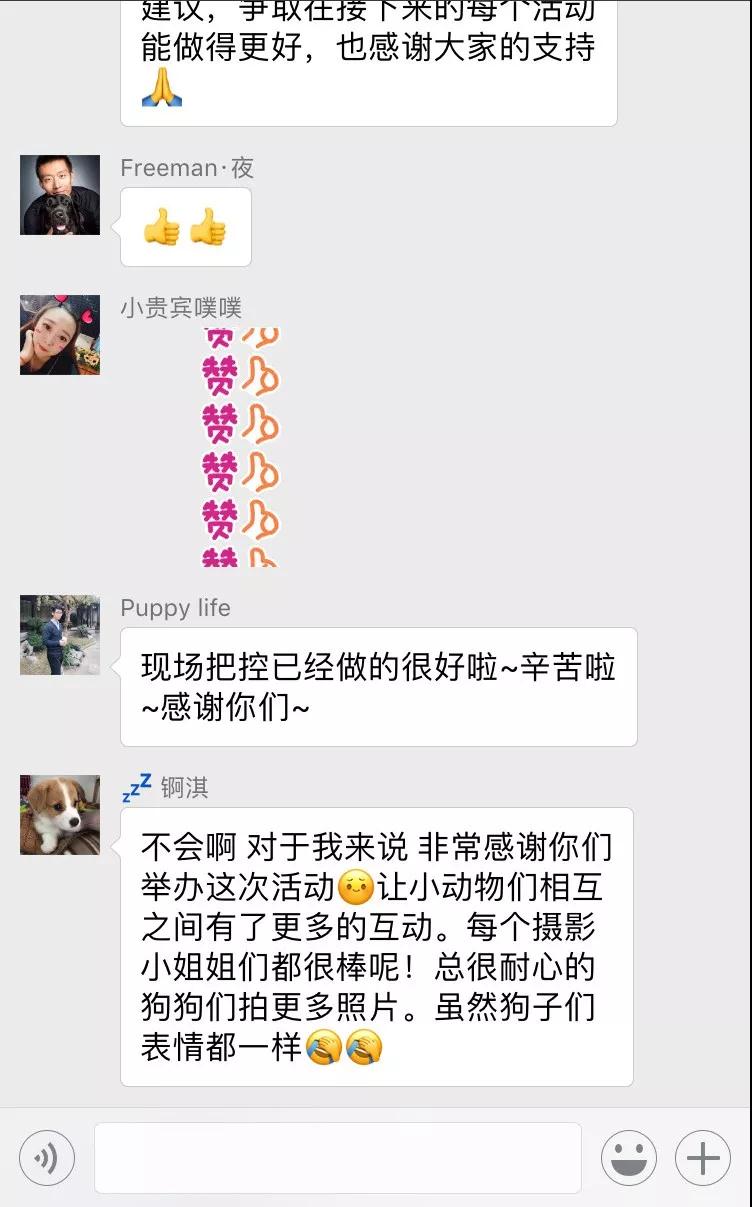Screen dimensions: 752x1207
Task: Tap the message text input field
Action: point(338,1158)
